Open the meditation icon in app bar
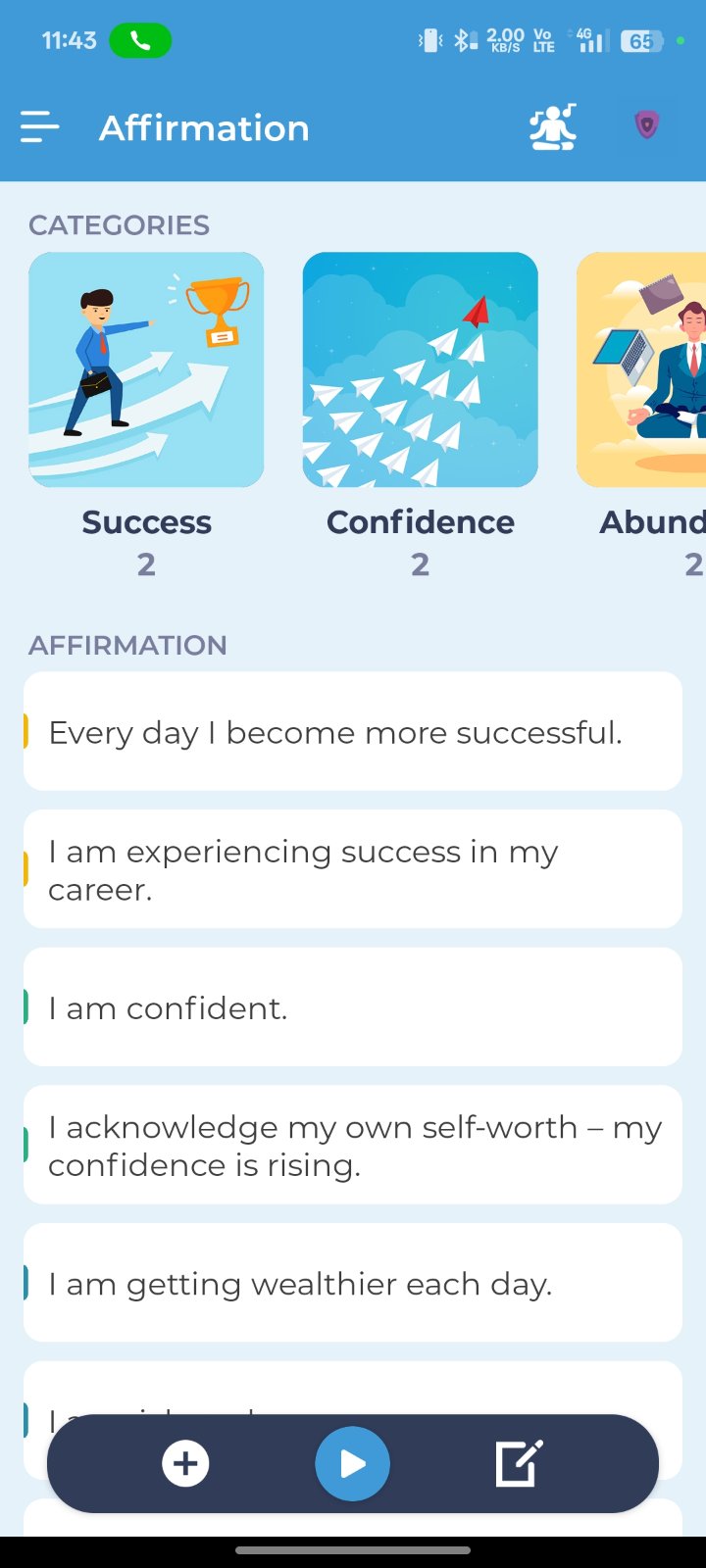The width and height of the screenshot is (706, 1568). click(553, 127)
